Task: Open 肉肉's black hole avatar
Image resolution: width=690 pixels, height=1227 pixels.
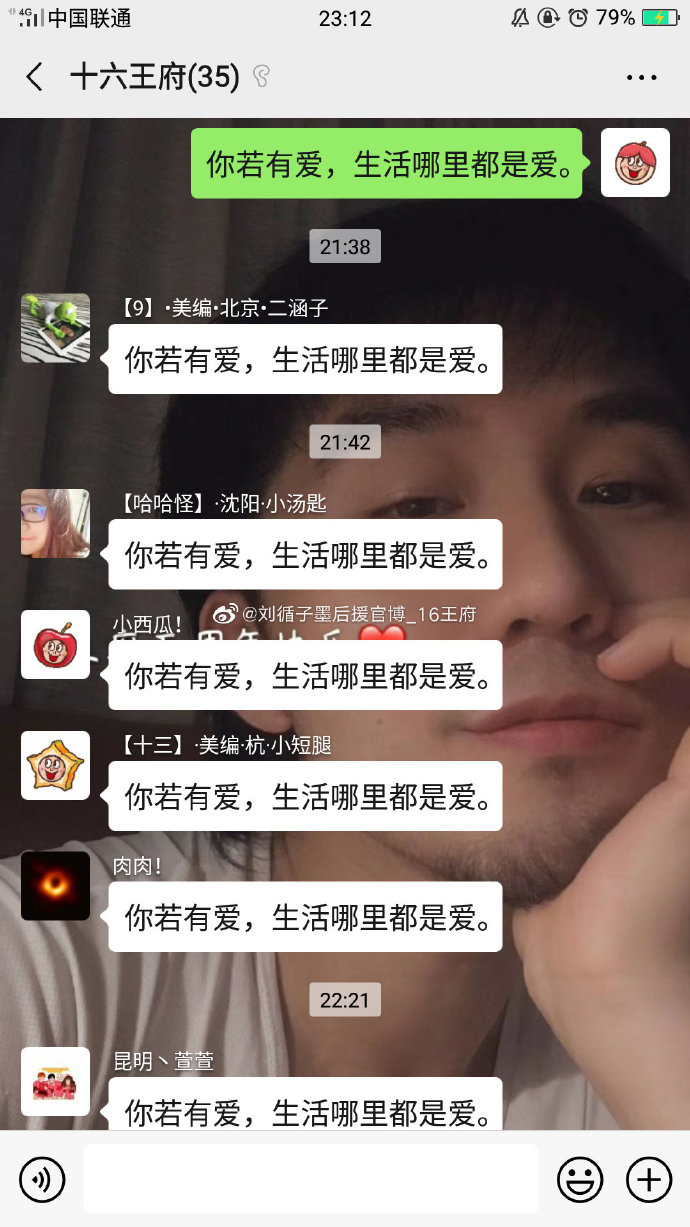Action: 56,886
